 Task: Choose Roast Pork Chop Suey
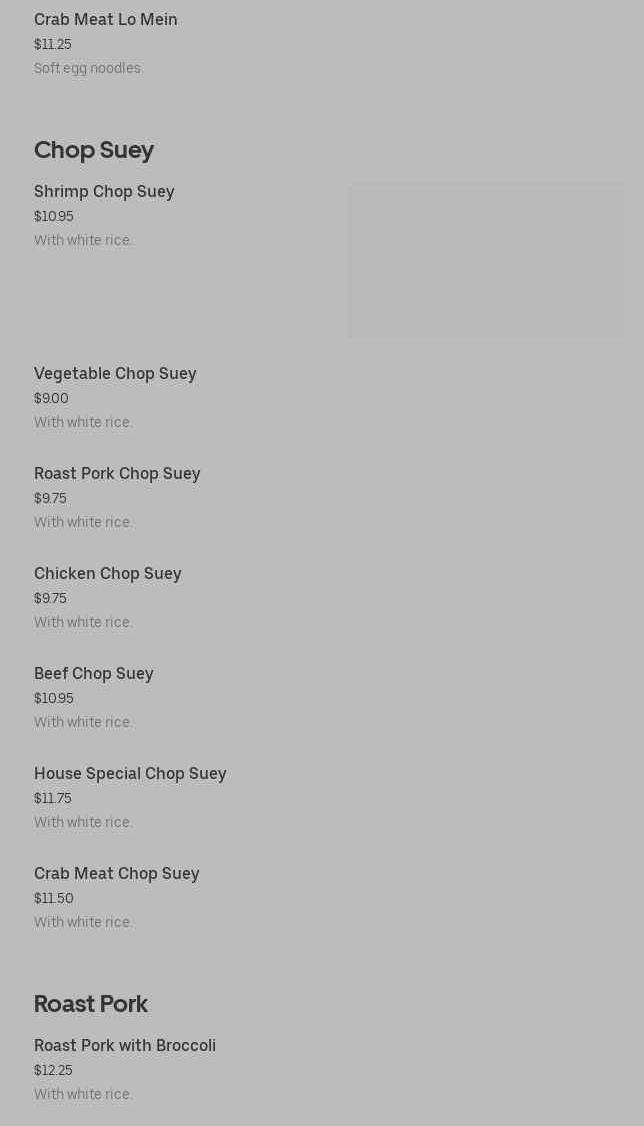pyautogui.click(x=117, y=474)
